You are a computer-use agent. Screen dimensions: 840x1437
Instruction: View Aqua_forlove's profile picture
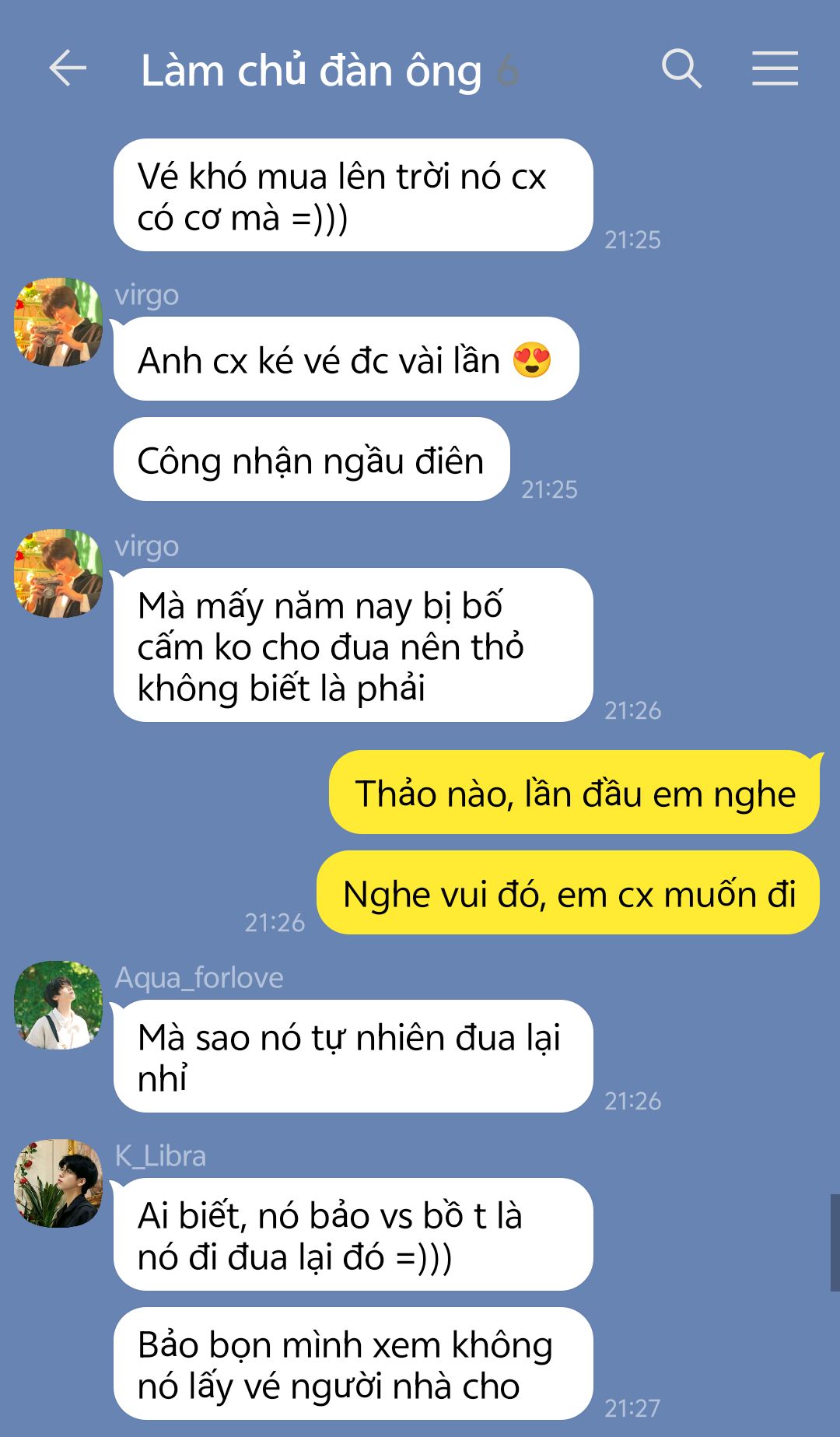pyautogui.click(x=58, y=1004)
